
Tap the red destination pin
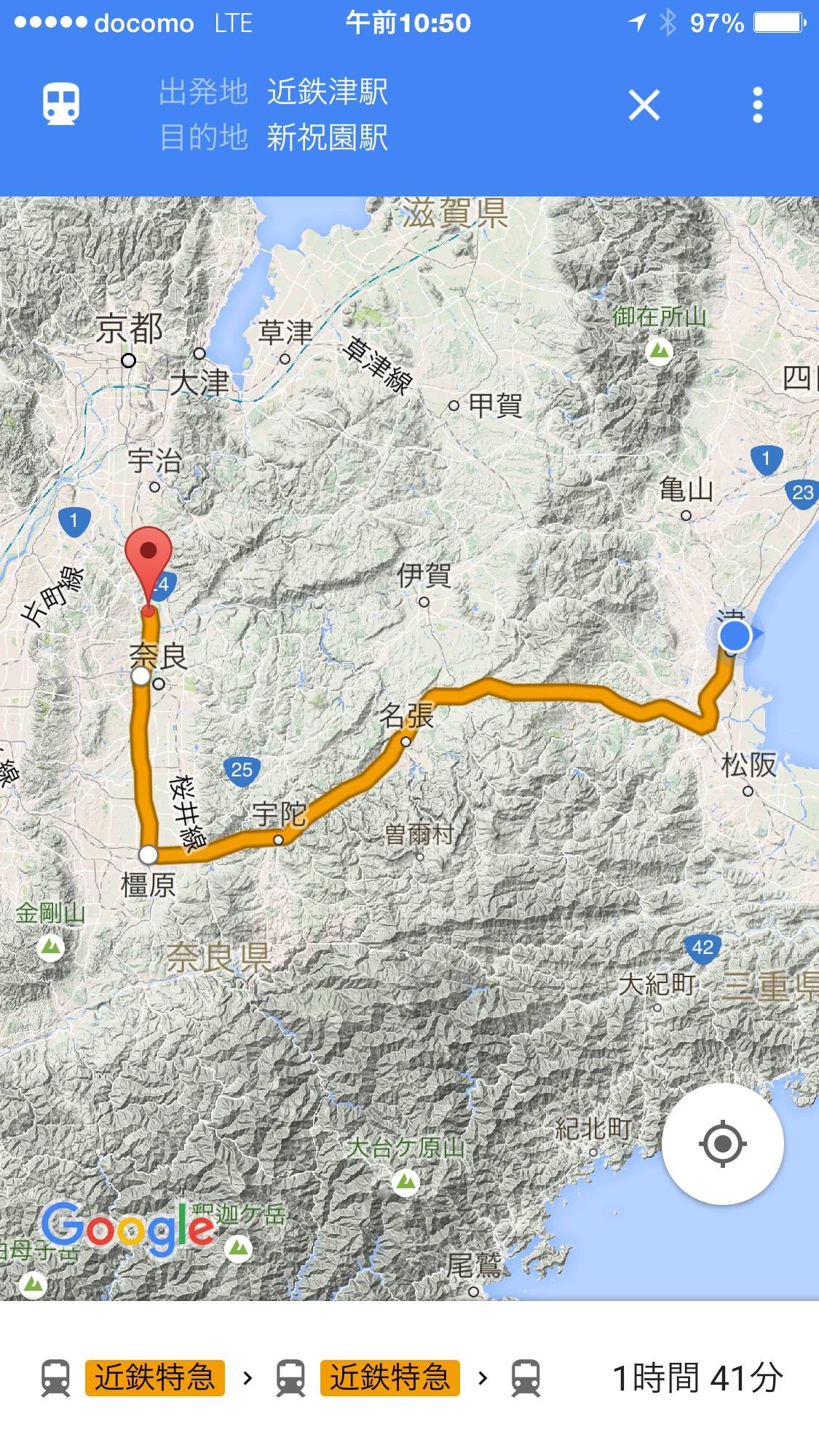point(149,558)
